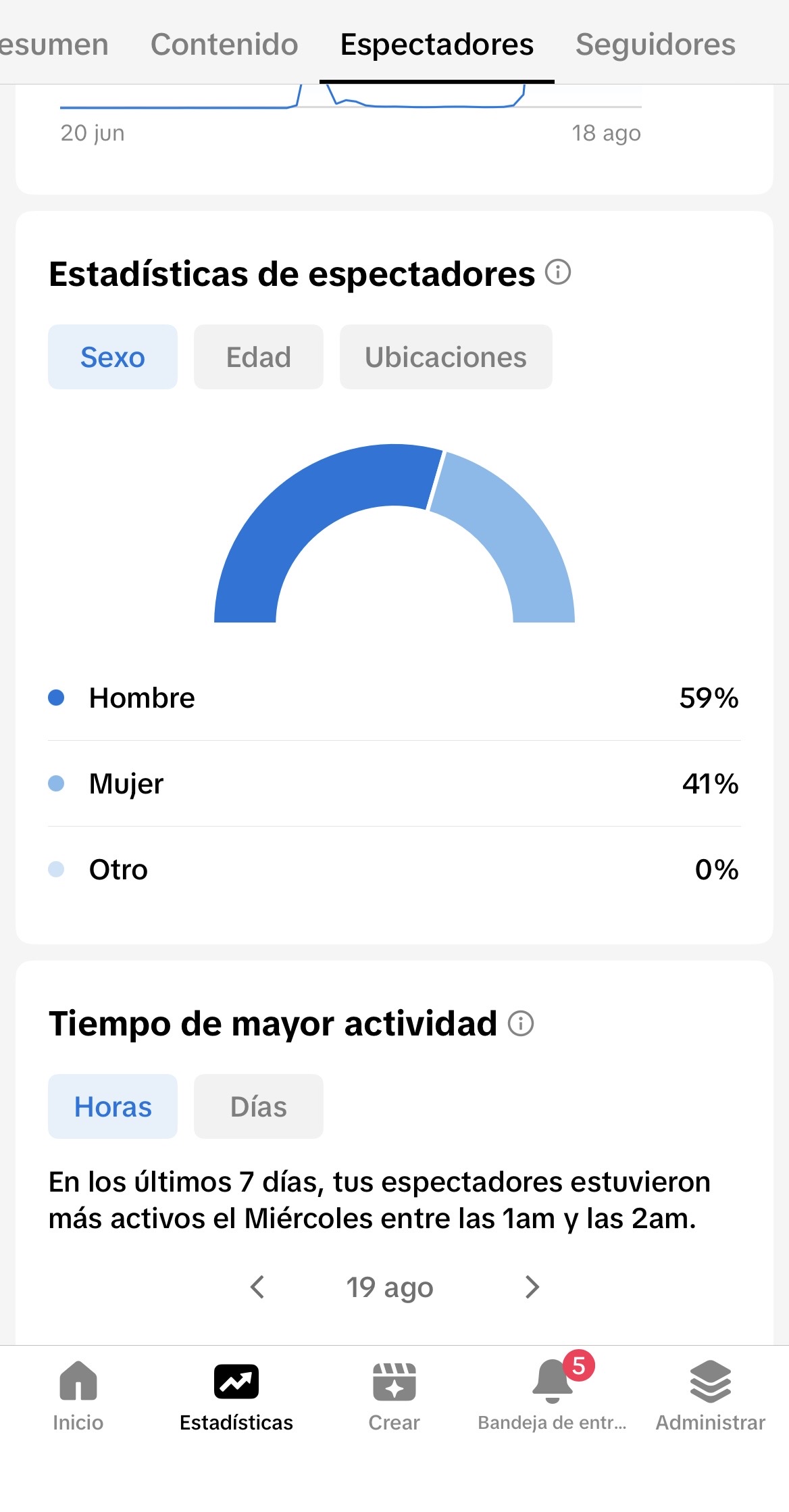Go to the day before 19 ago
This screenshot has height=1512, width=789.
click(x=257, y=1287)
